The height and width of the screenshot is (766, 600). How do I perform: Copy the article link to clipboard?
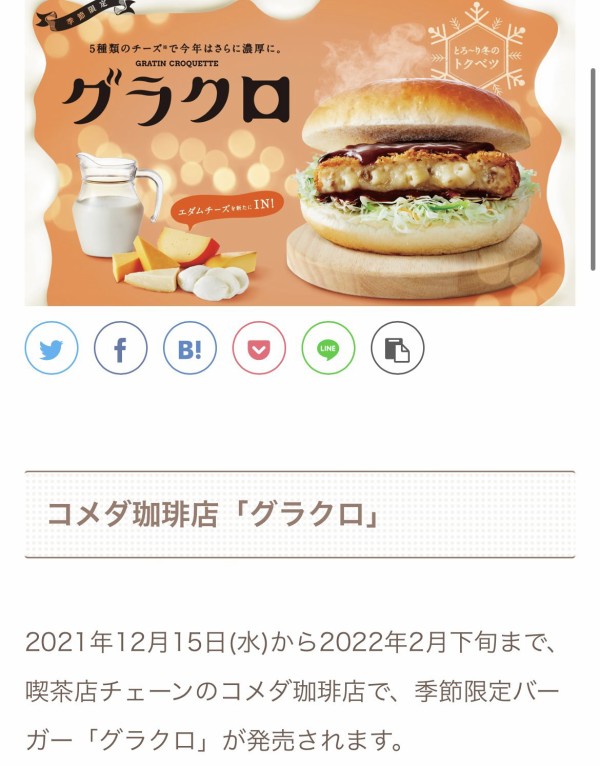[397, 349]
